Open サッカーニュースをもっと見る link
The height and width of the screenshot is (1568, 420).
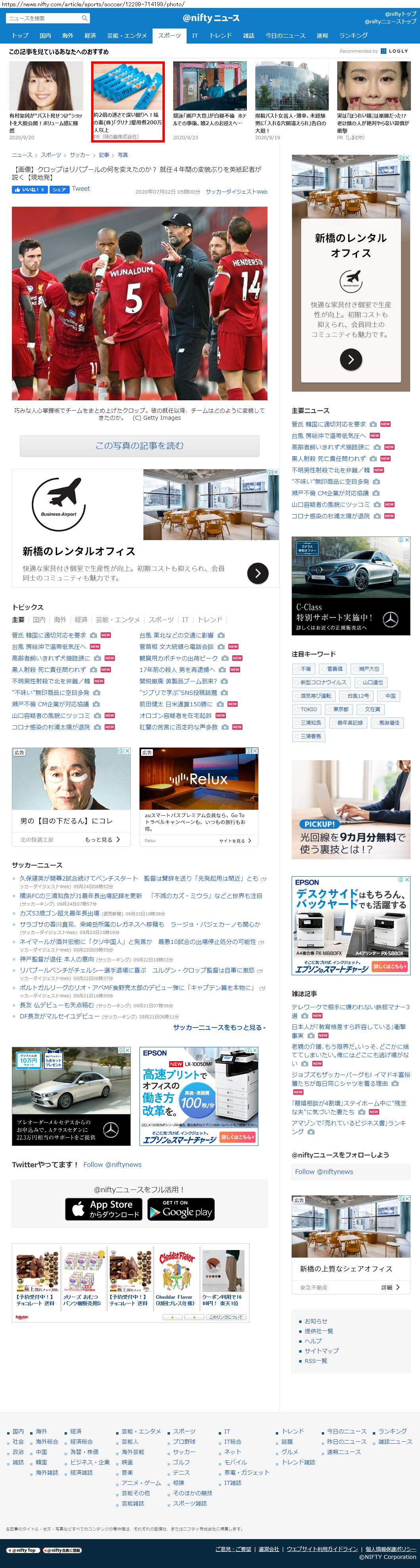(219, 1028)
